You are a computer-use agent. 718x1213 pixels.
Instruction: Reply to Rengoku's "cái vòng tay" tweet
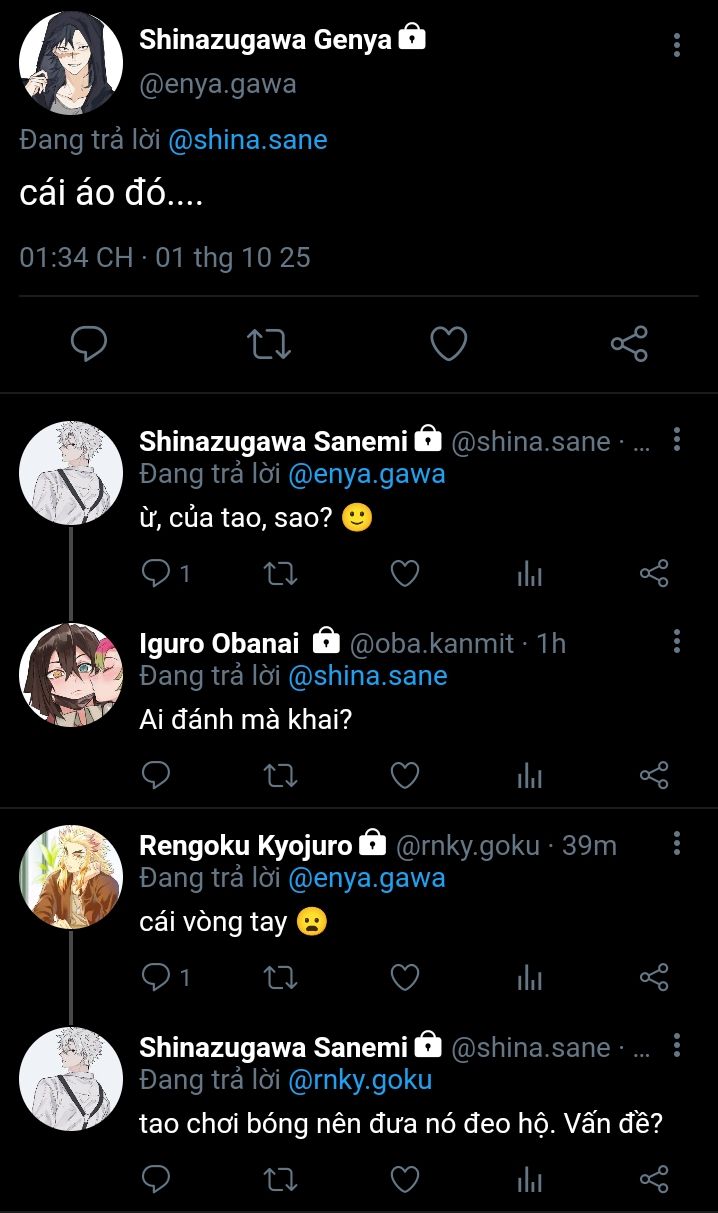tap(157, 977)
